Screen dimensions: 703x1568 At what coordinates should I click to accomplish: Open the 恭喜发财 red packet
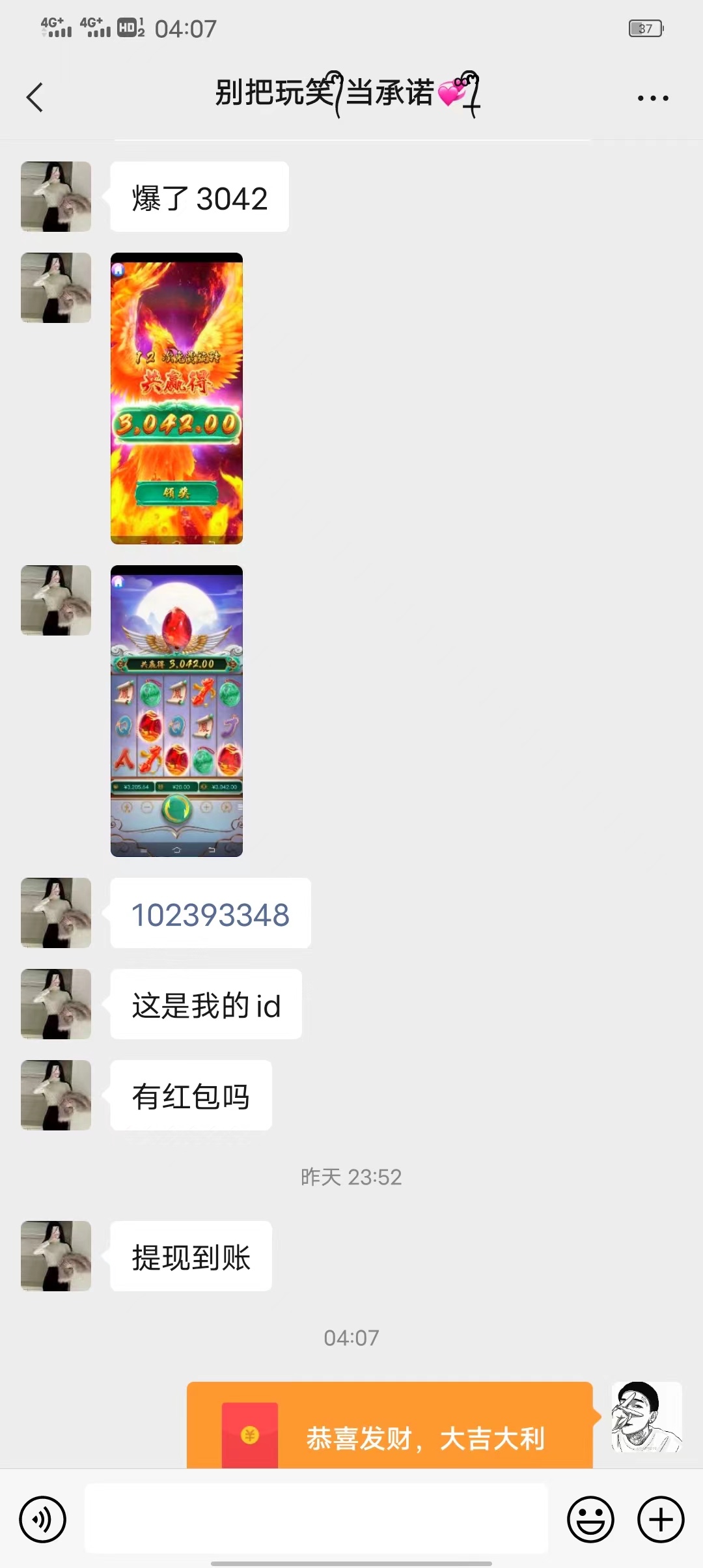pos(389,1429)
